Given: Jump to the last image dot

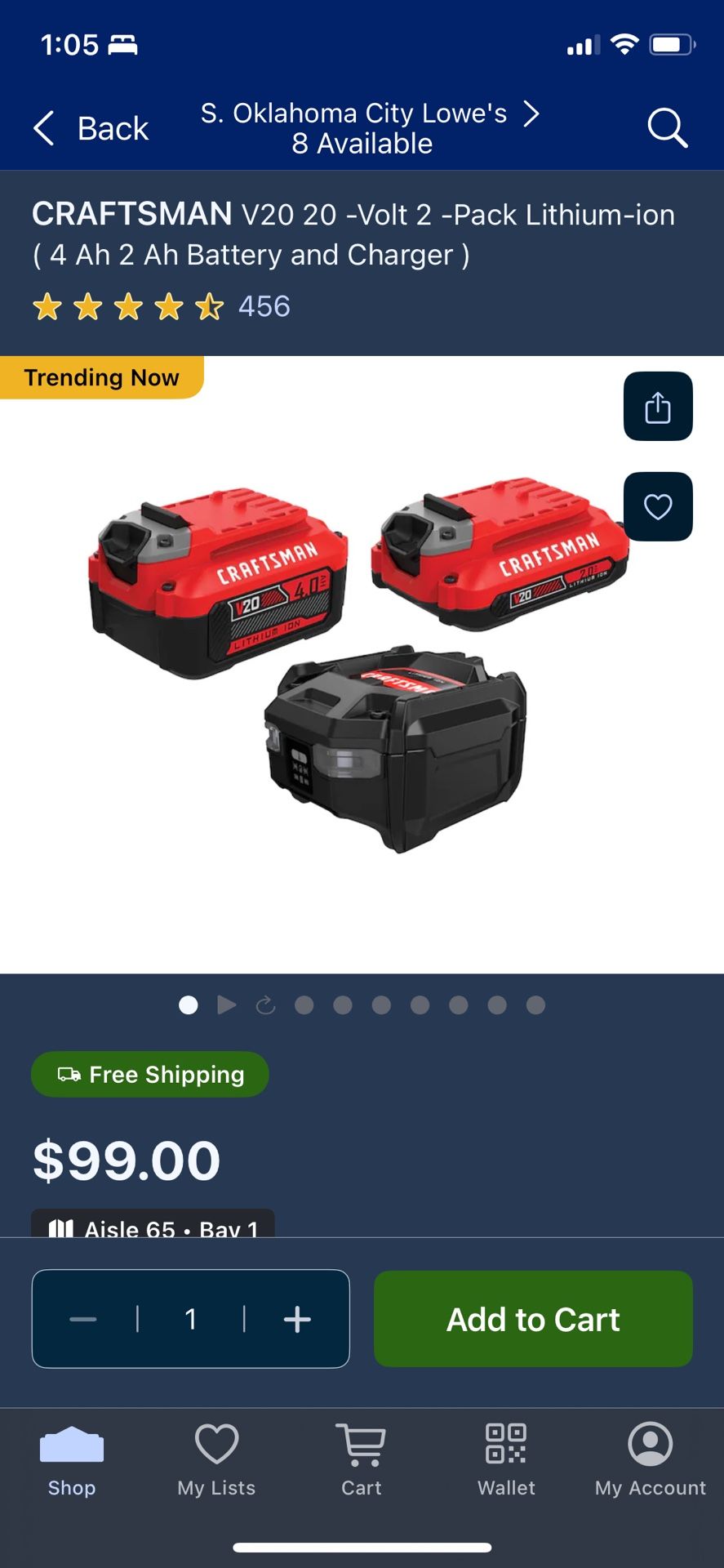Looking at the screenshot, I should pos(535,1005).
